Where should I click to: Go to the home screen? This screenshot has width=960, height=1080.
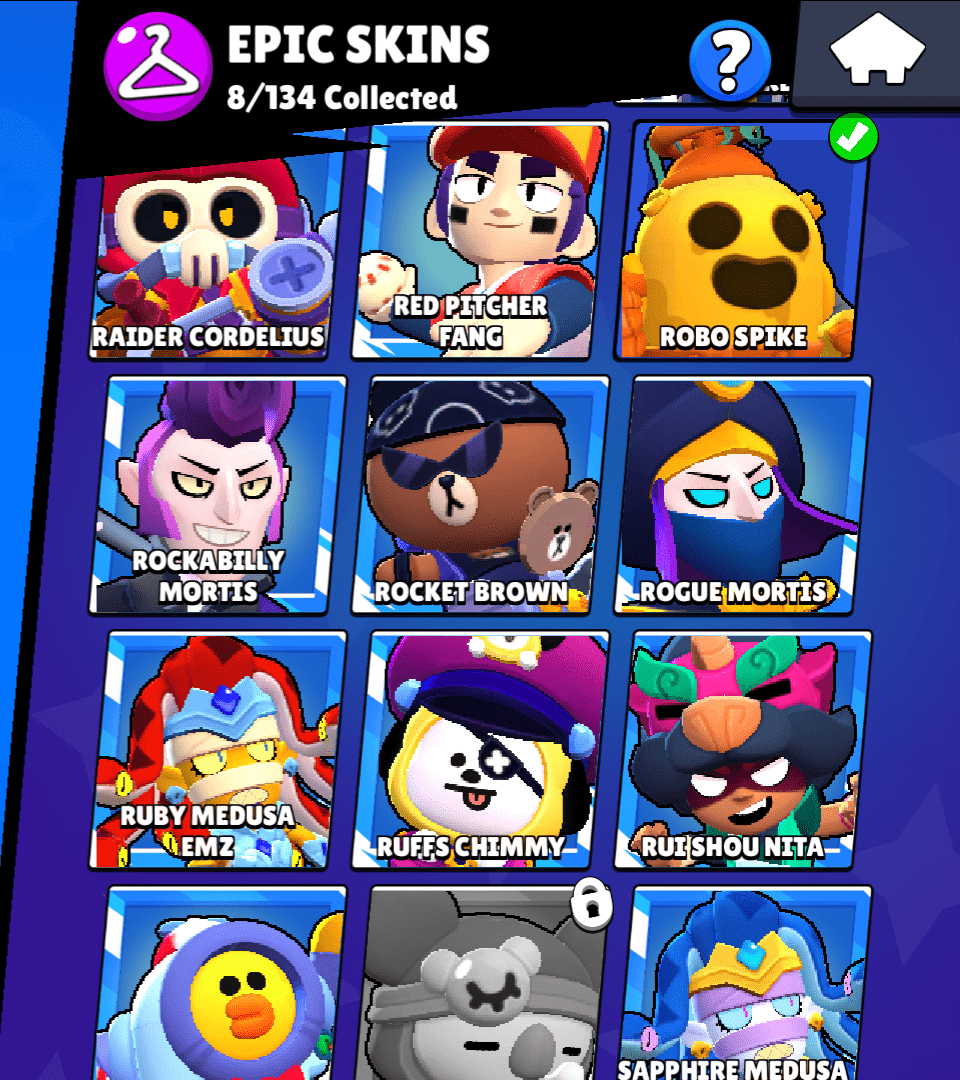(876, 50)
